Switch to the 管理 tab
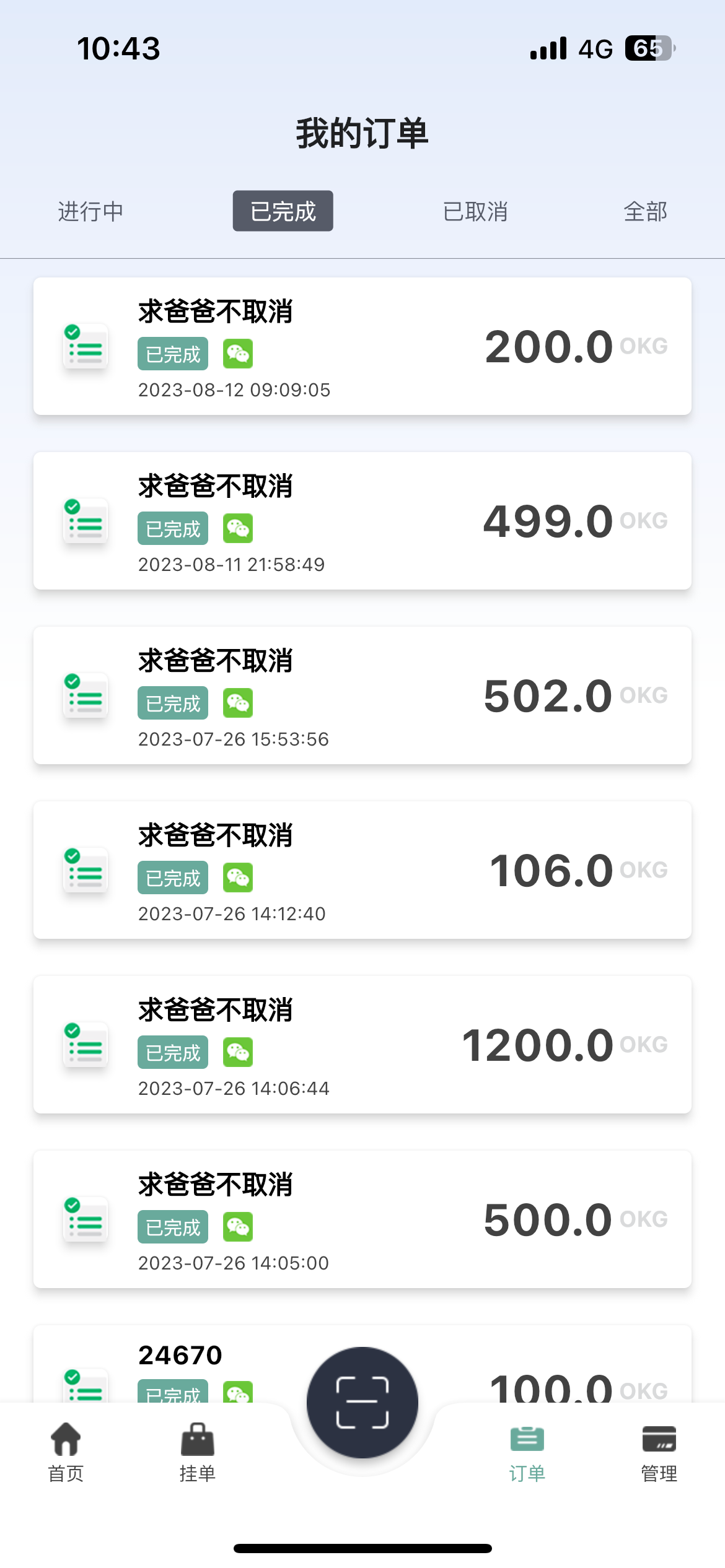Screen dimensions: 725x1568 [659, 1451]
